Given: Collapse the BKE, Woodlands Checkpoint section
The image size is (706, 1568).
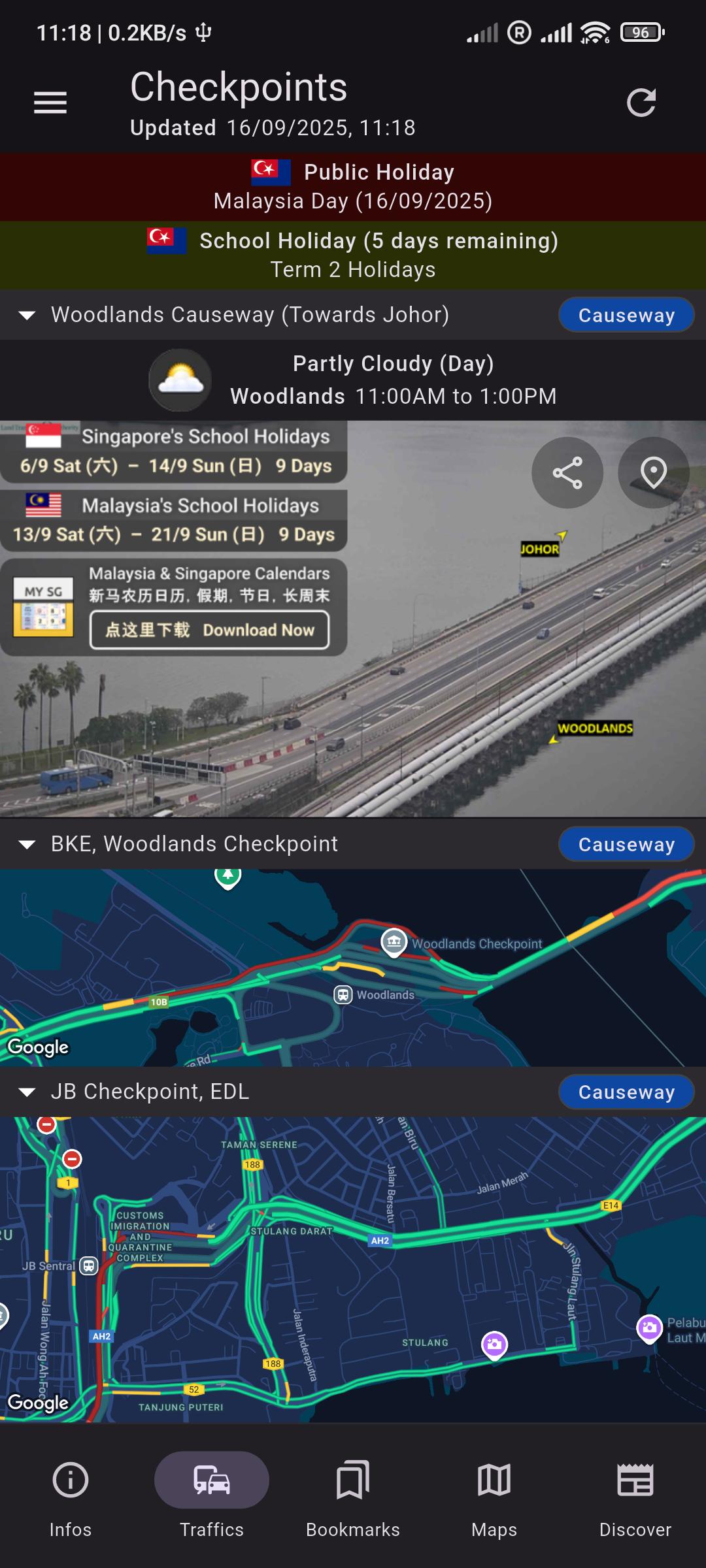Looking at the screenshot, I should pyautogui.click(x=27, y=844).
